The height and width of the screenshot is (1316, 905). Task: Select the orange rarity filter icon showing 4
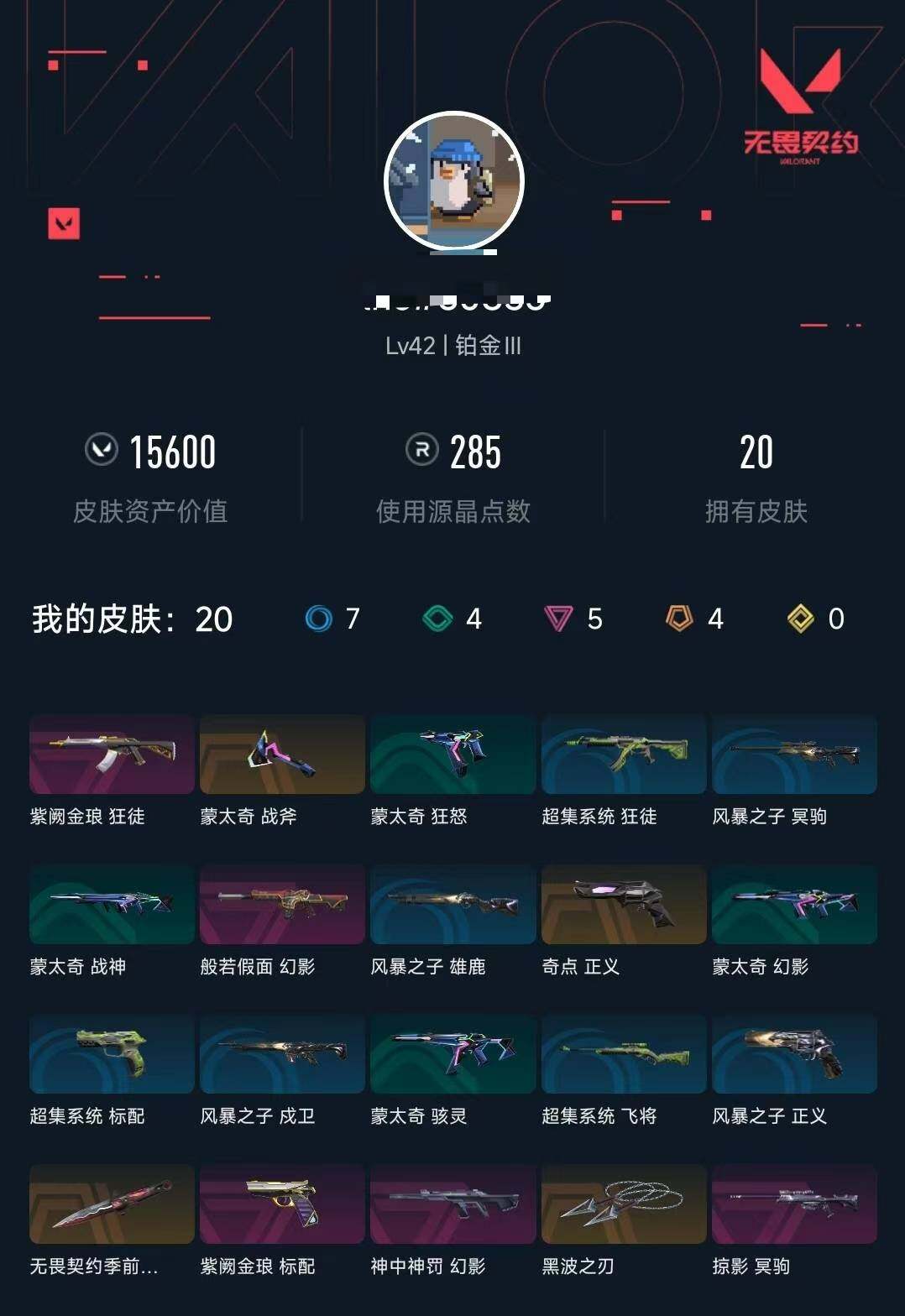[678, 619]
